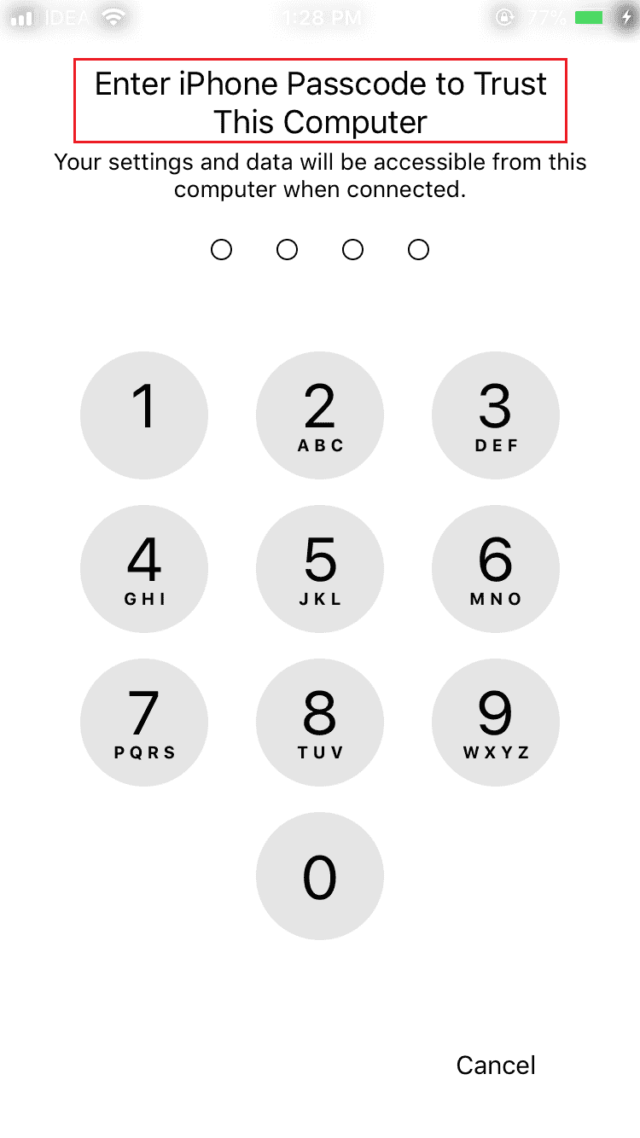
Task: Hit the 6 MNO key
Action: pos(496,569)
